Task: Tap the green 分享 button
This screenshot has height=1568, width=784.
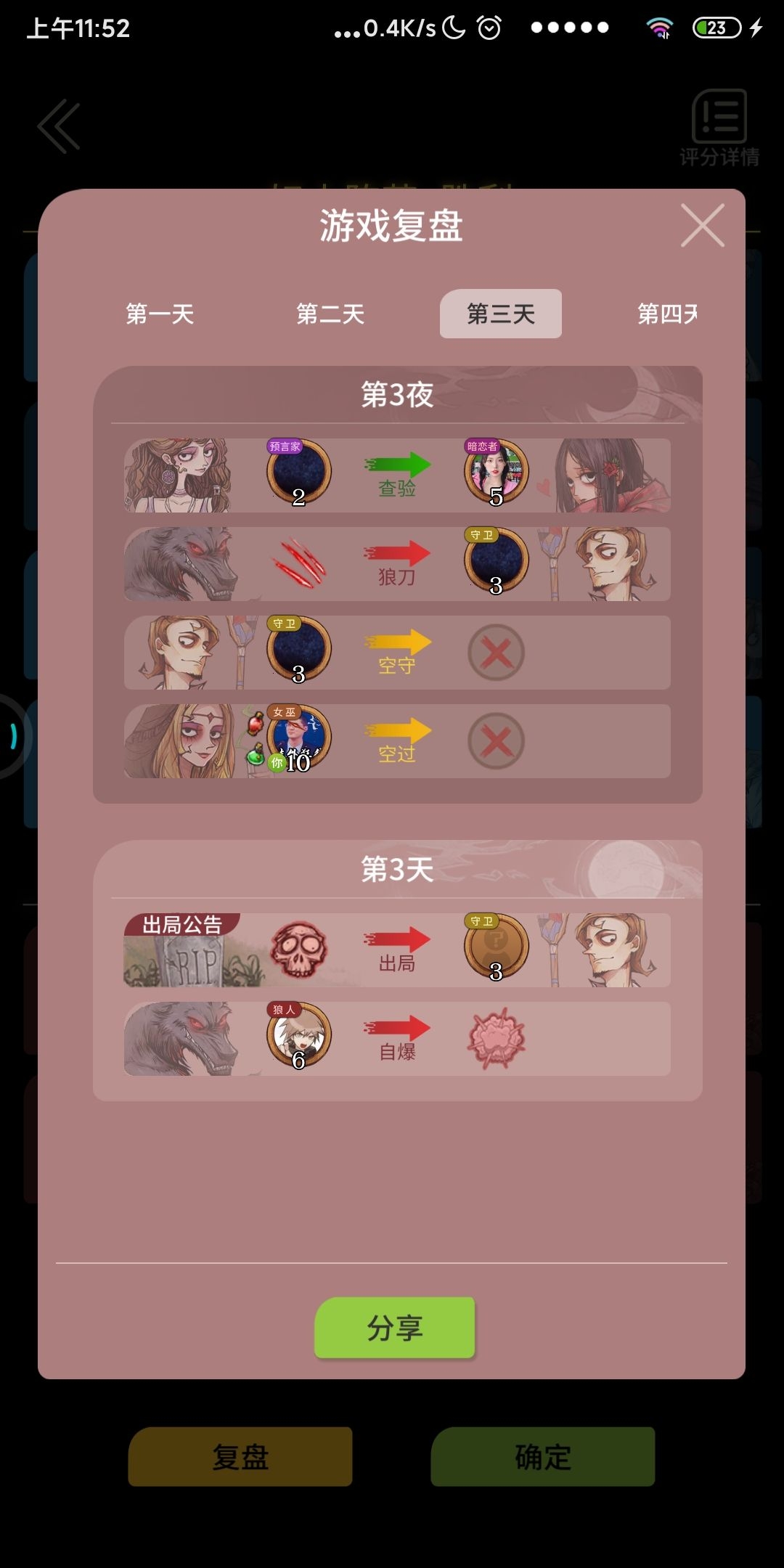Action: (x=394, y=1328)
